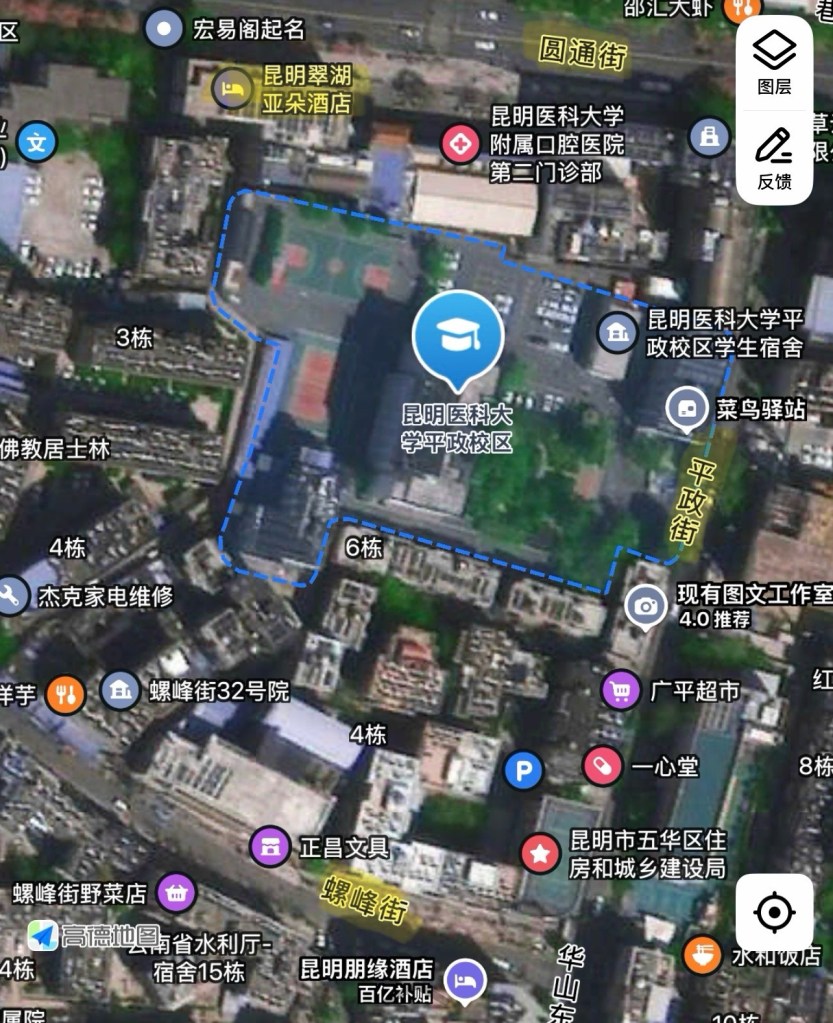Viewport: 833px width, 1023px height.
Task: Open the 图层 map layers panel
Action: 774,61
